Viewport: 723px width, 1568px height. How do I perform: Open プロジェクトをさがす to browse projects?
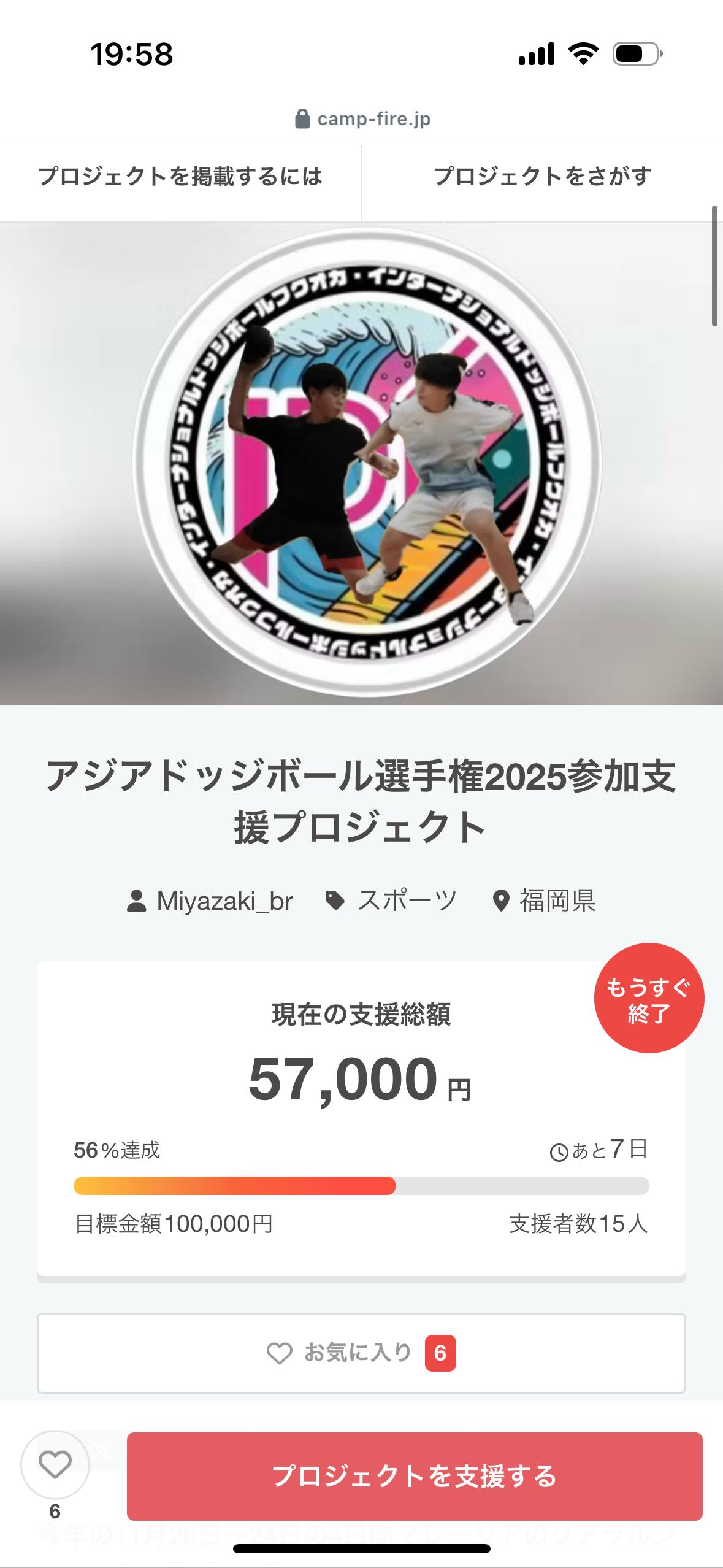[x=542, y=177]
